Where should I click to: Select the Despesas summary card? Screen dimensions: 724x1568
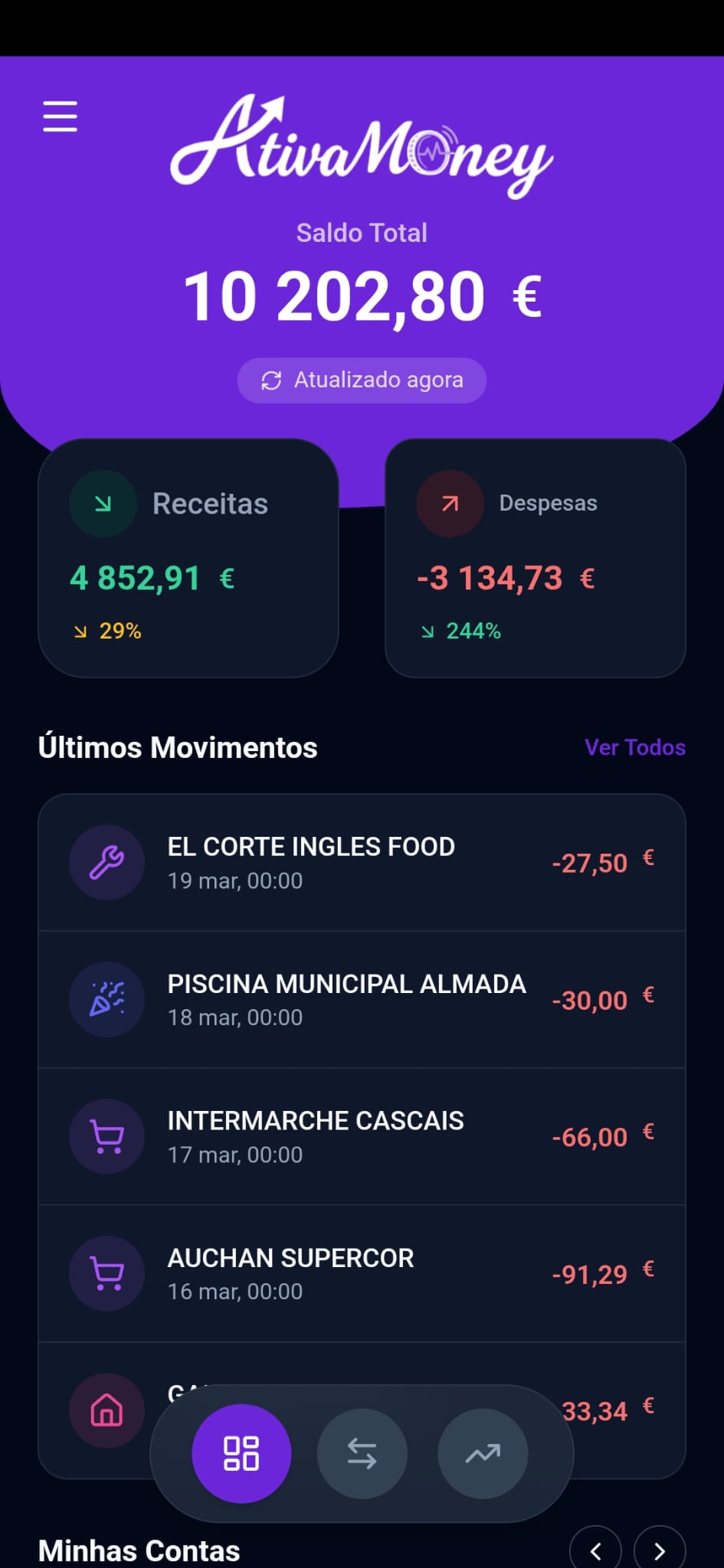(535, 557)
